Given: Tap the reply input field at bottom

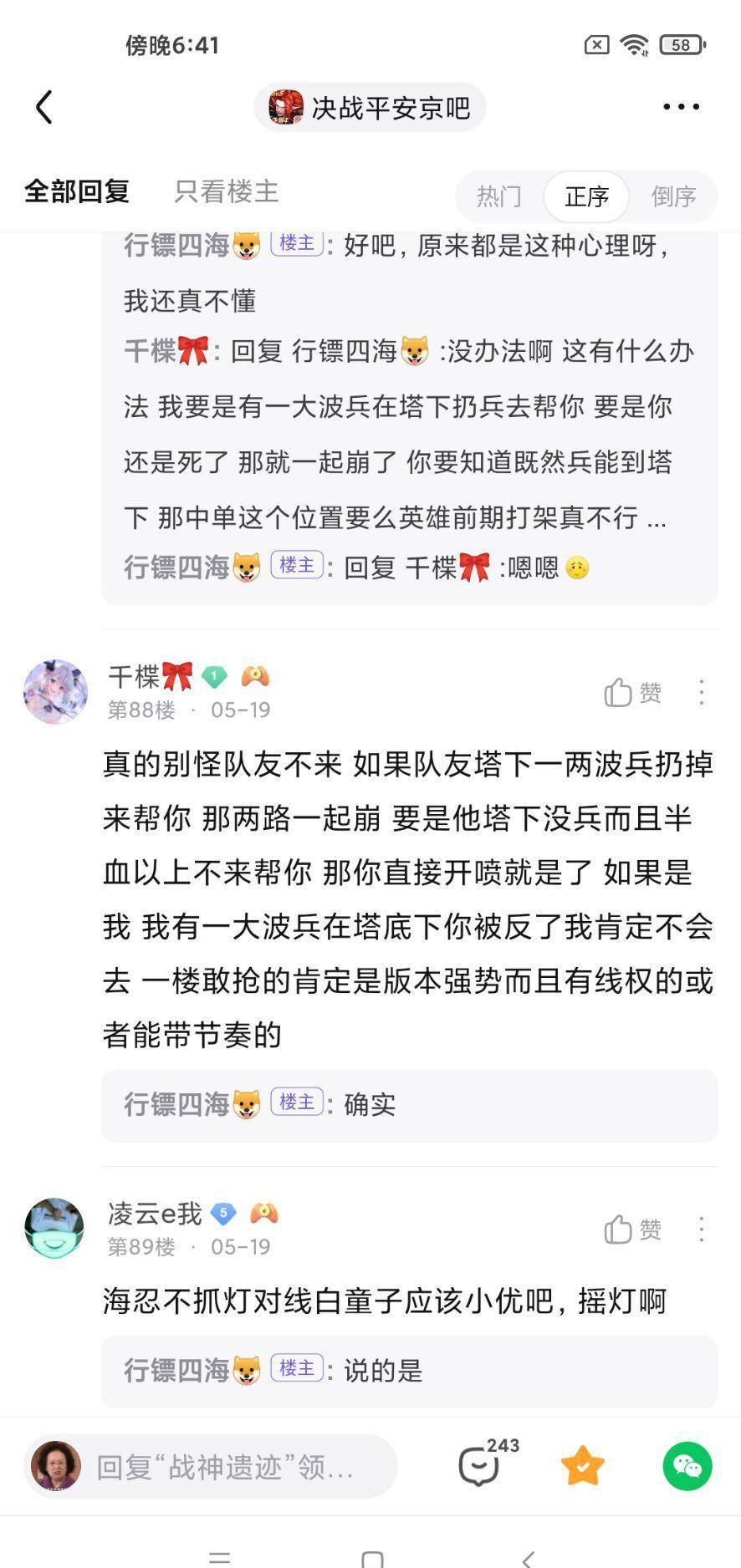Looking at the screenshot, I should click(x=210, y=1466).
